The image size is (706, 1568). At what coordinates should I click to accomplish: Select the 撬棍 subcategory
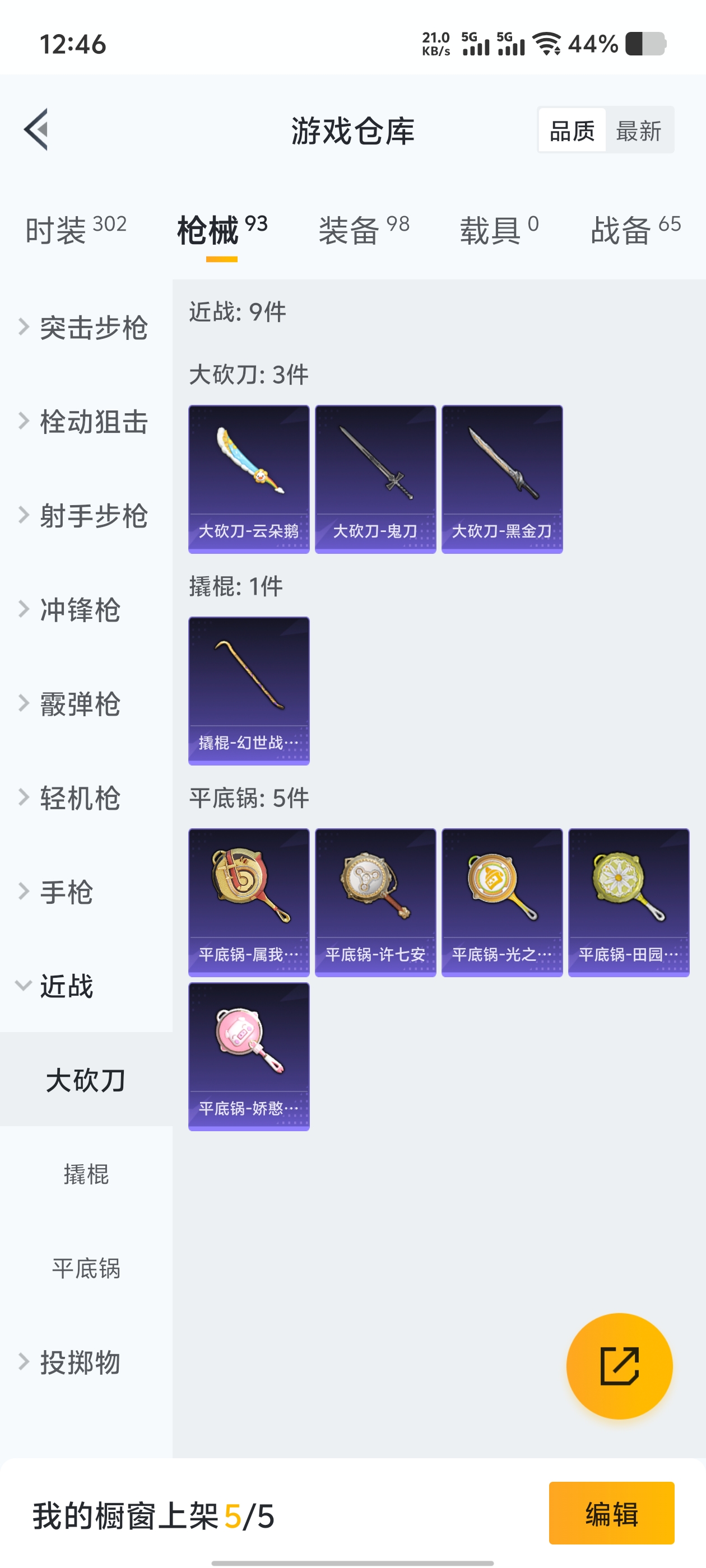(86, 1174)
